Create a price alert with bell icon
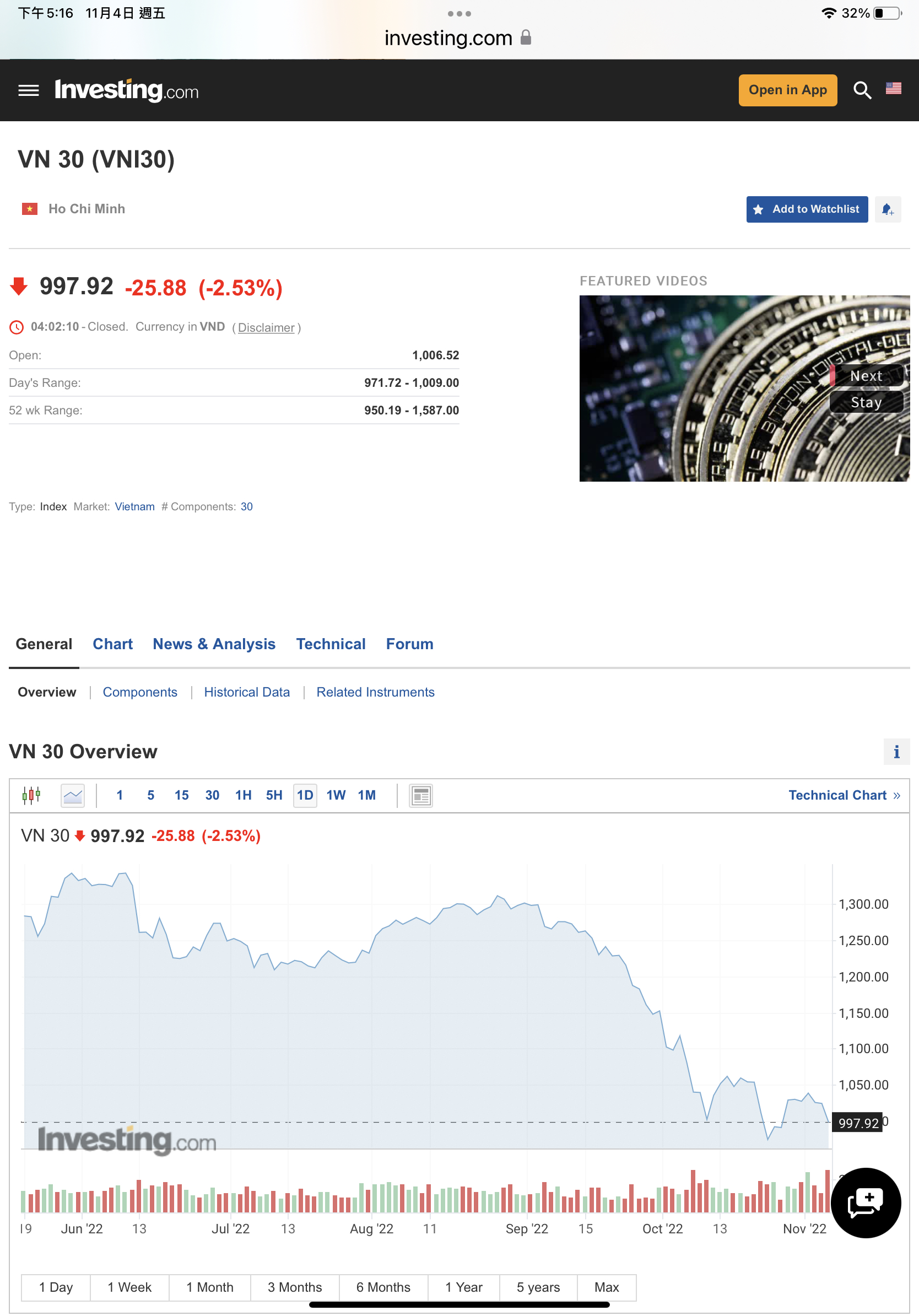This screenshot has width=919, height=1316. (887, 209)
